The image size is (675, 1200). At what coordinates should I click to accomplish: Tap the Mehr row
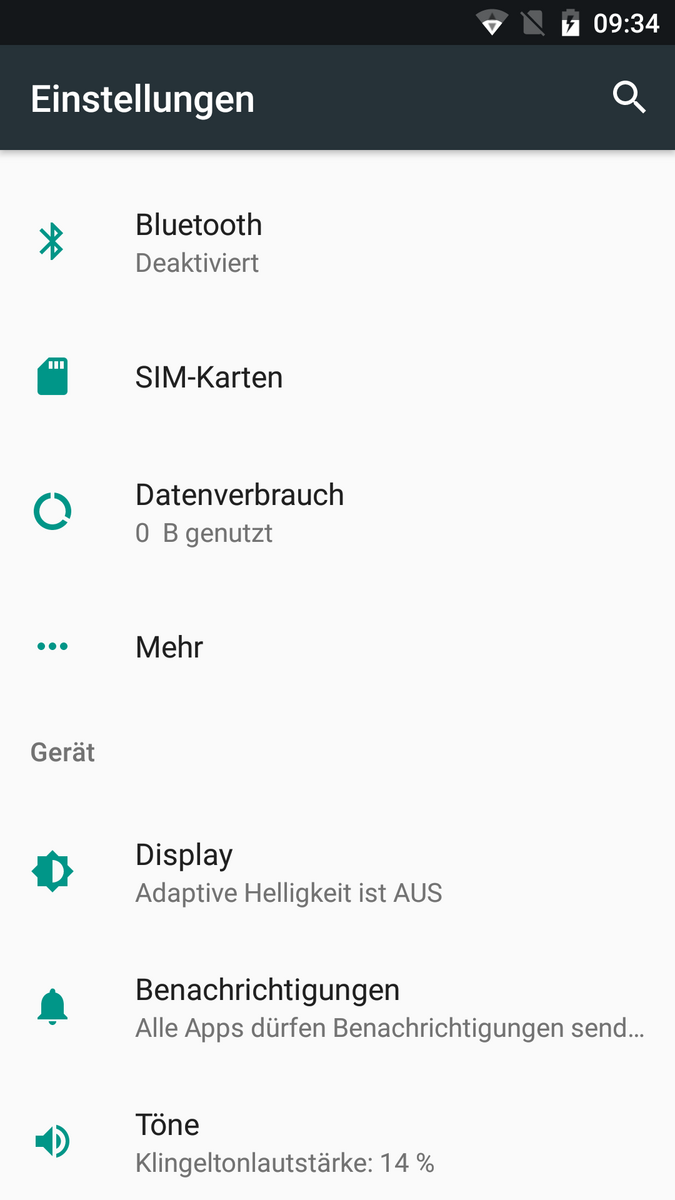pyautogui.click(x=337, y=647)
